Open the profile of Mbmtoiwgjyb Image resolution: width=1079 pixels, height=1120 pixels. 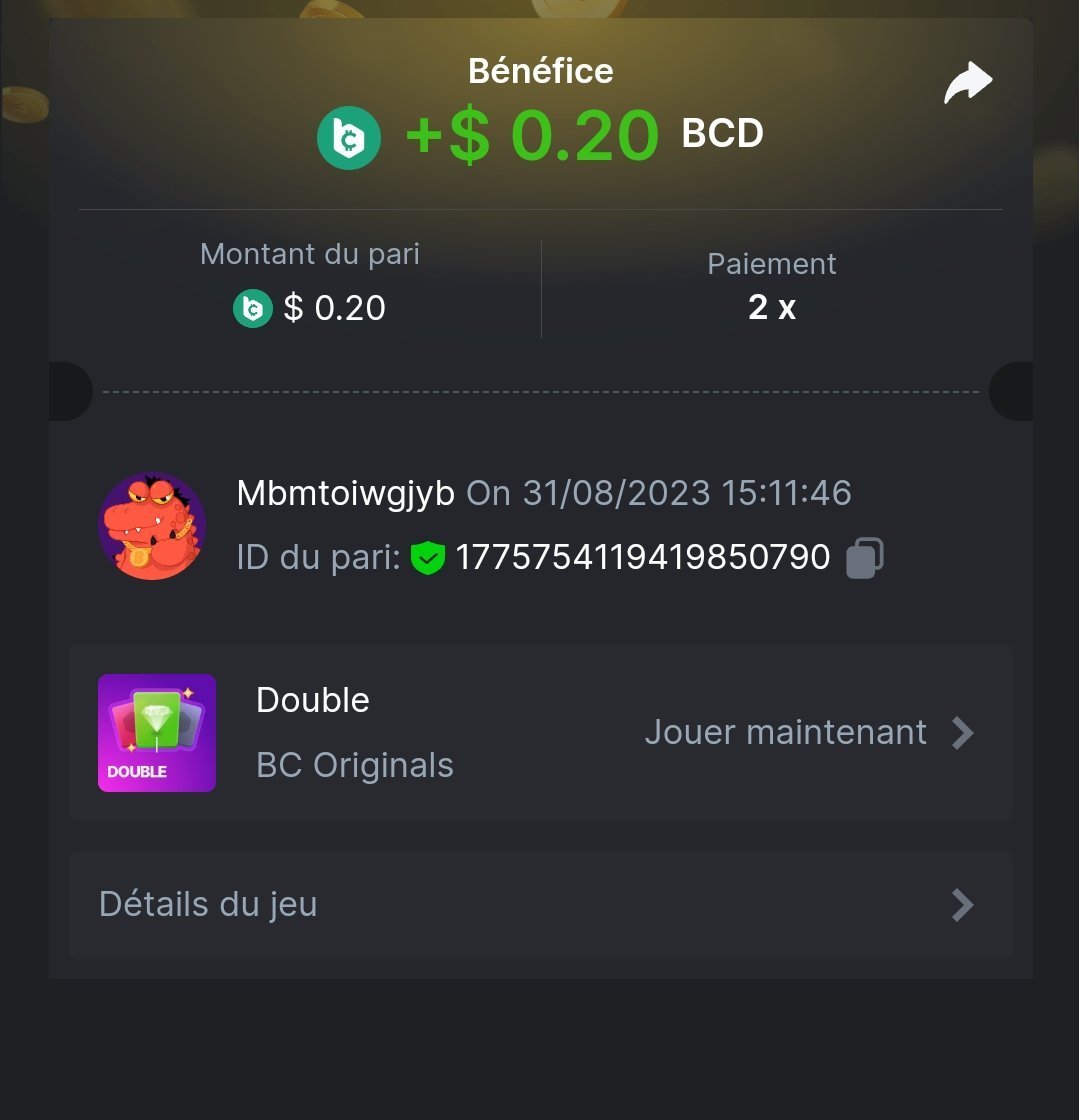click(152, 525)
